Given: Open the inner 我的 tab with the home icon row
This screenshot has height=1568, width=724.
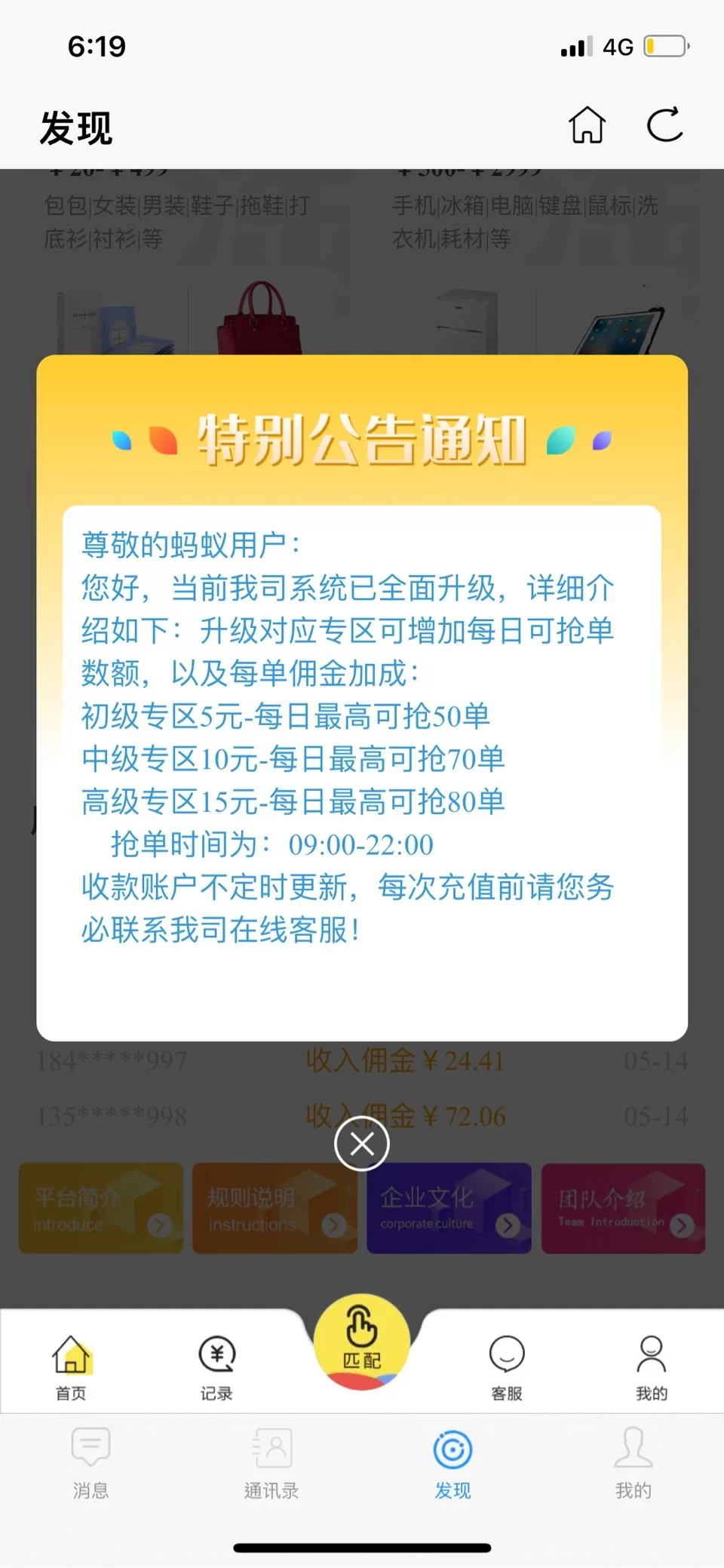Looking at the screenshot, I should (652, 1367).
